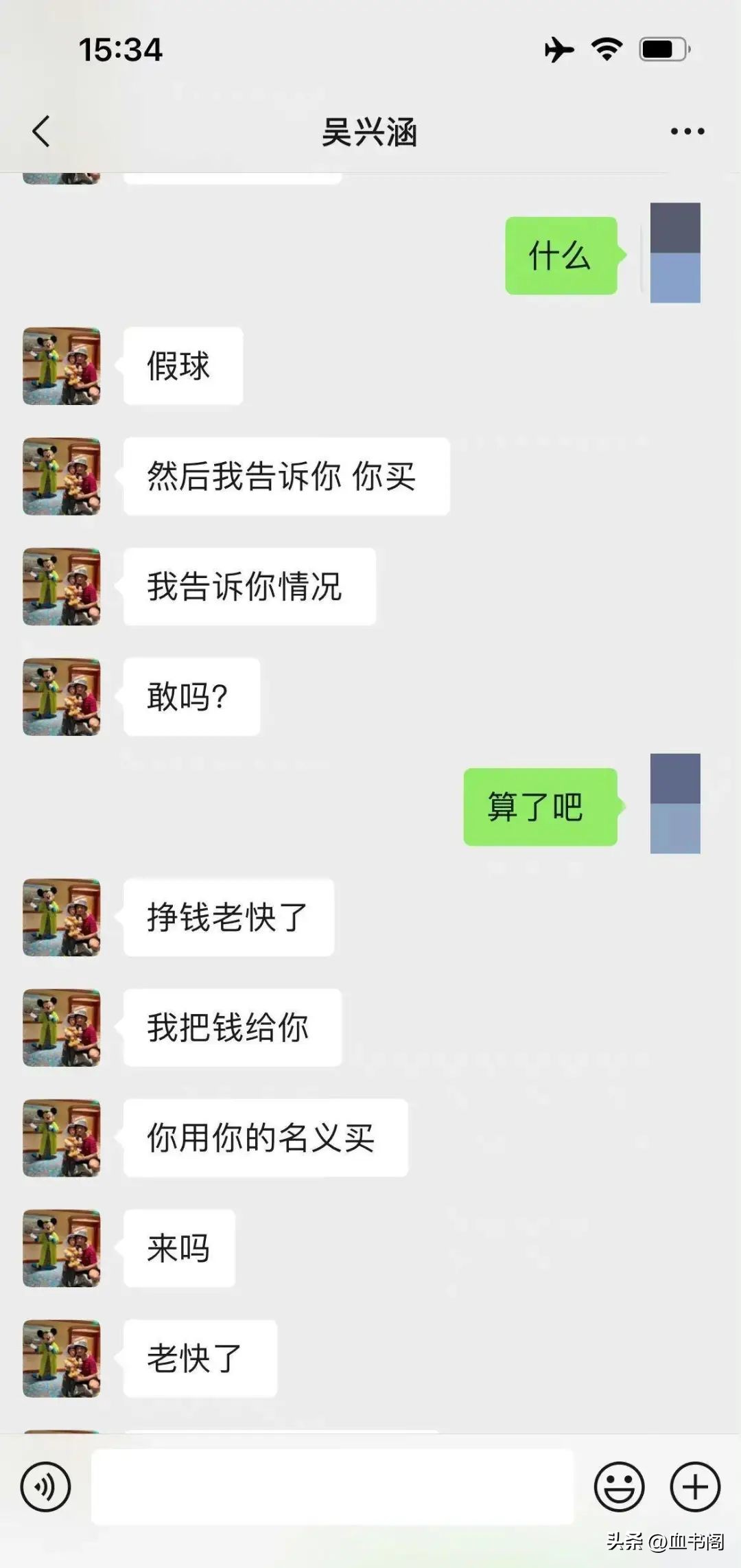Tap the green 算了吧 sent message
Screen dimensions: 741x1568
point(542,807)
